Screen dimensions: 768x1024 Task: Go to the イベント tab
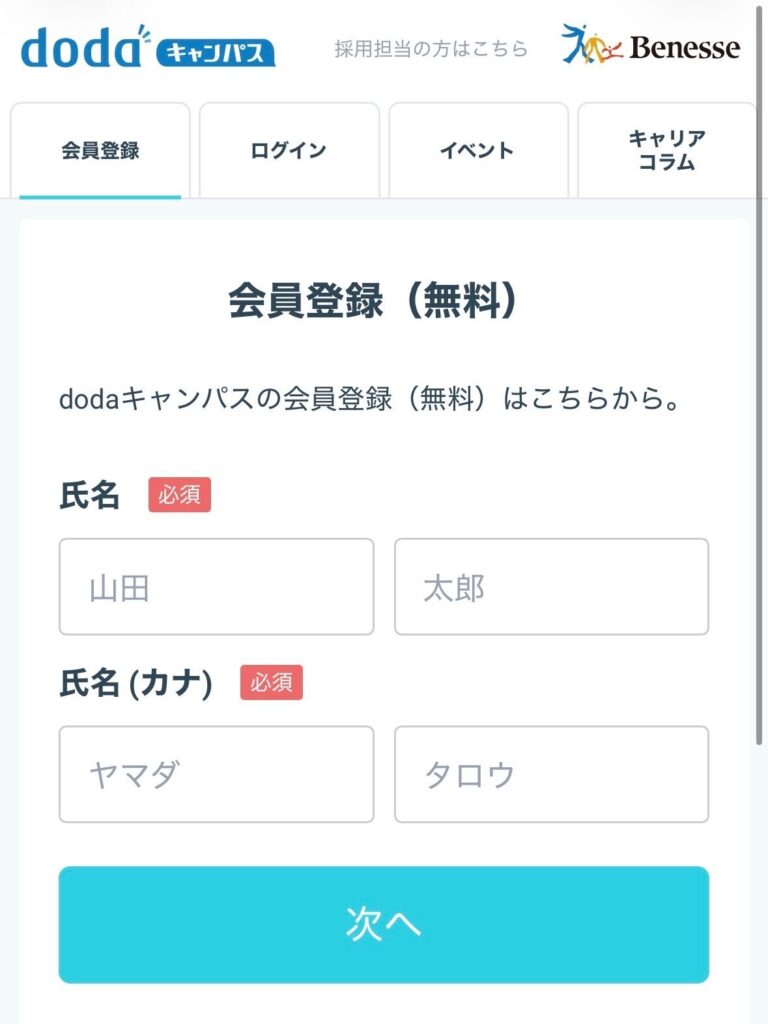[478, 151]
